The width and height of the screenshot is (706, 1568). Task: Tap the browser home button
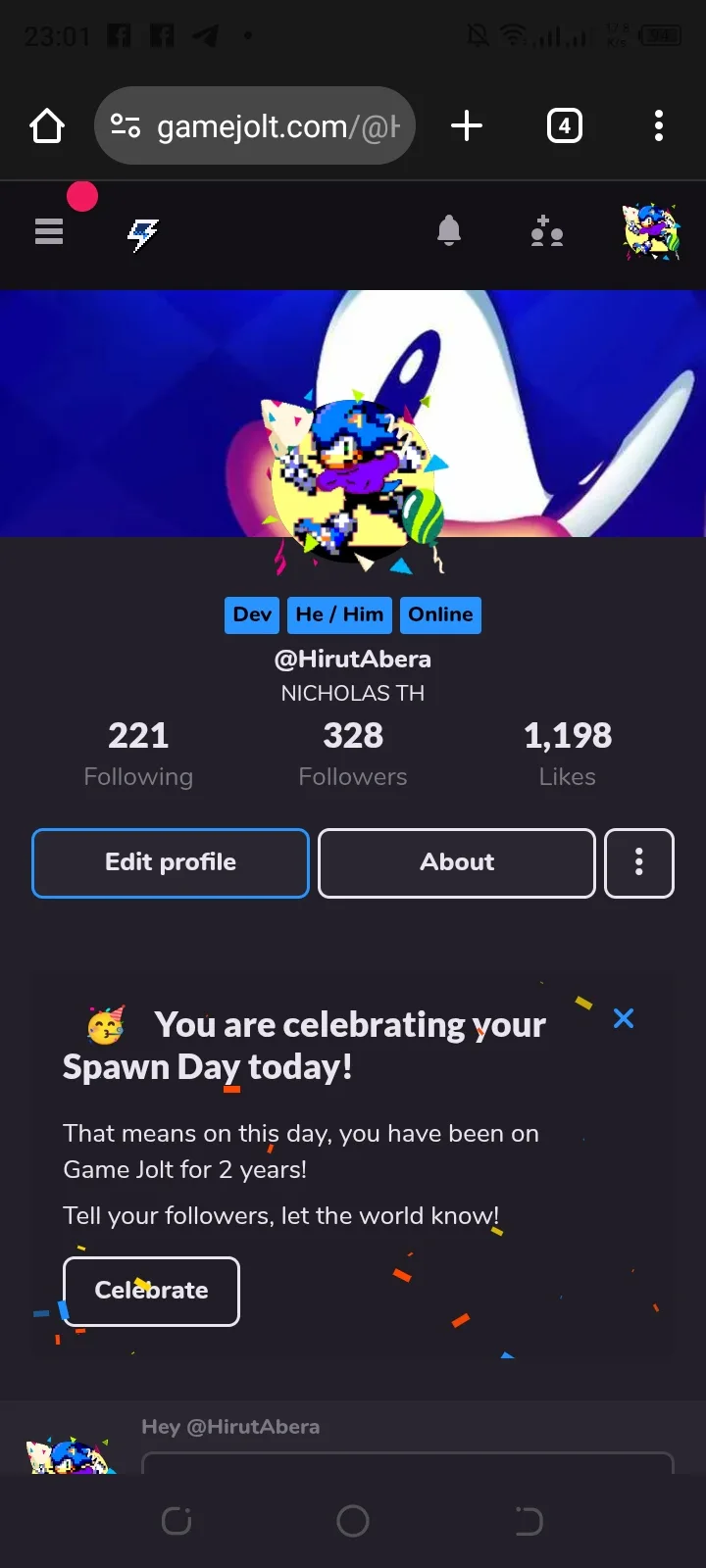(47, 125)
